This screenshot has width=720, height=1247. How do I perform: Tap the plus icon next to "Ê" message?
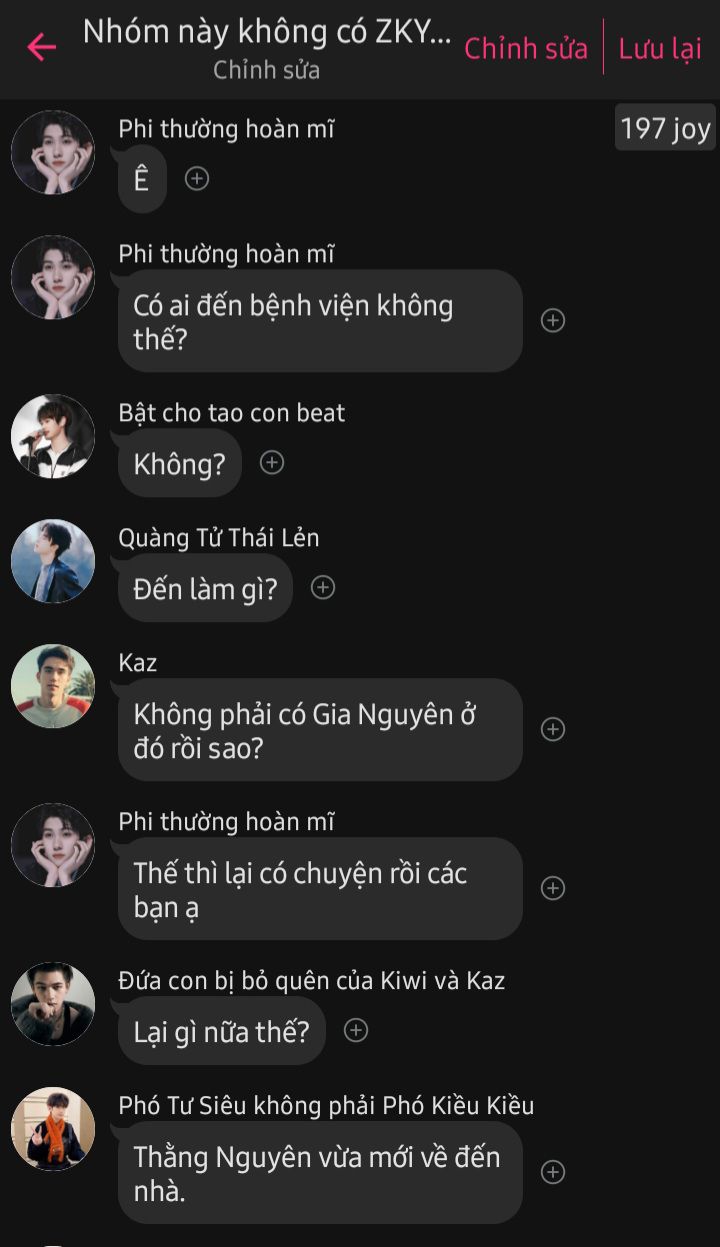(x=197, y=179)
